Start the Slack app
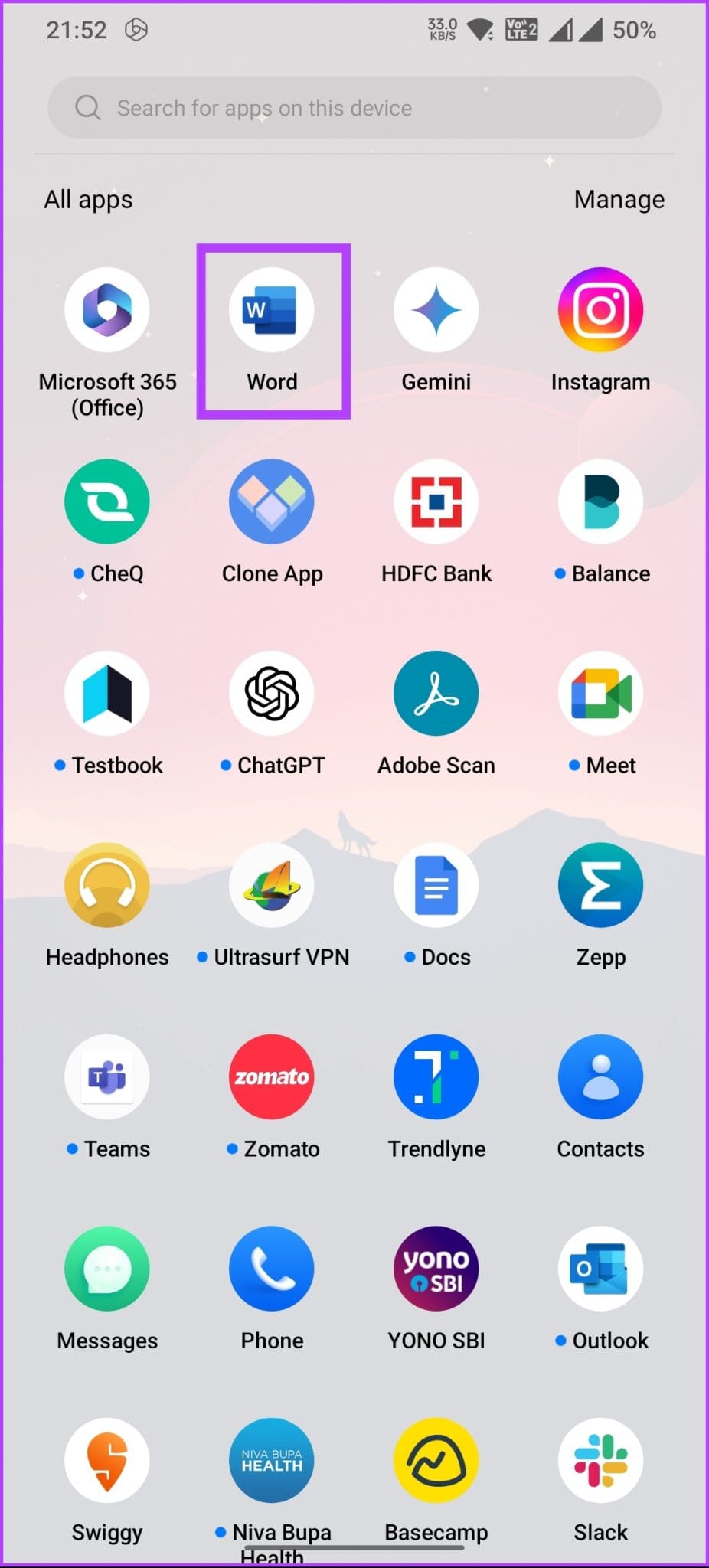This screenshot has height=1568, width=709. click(x=600, y=1460)
